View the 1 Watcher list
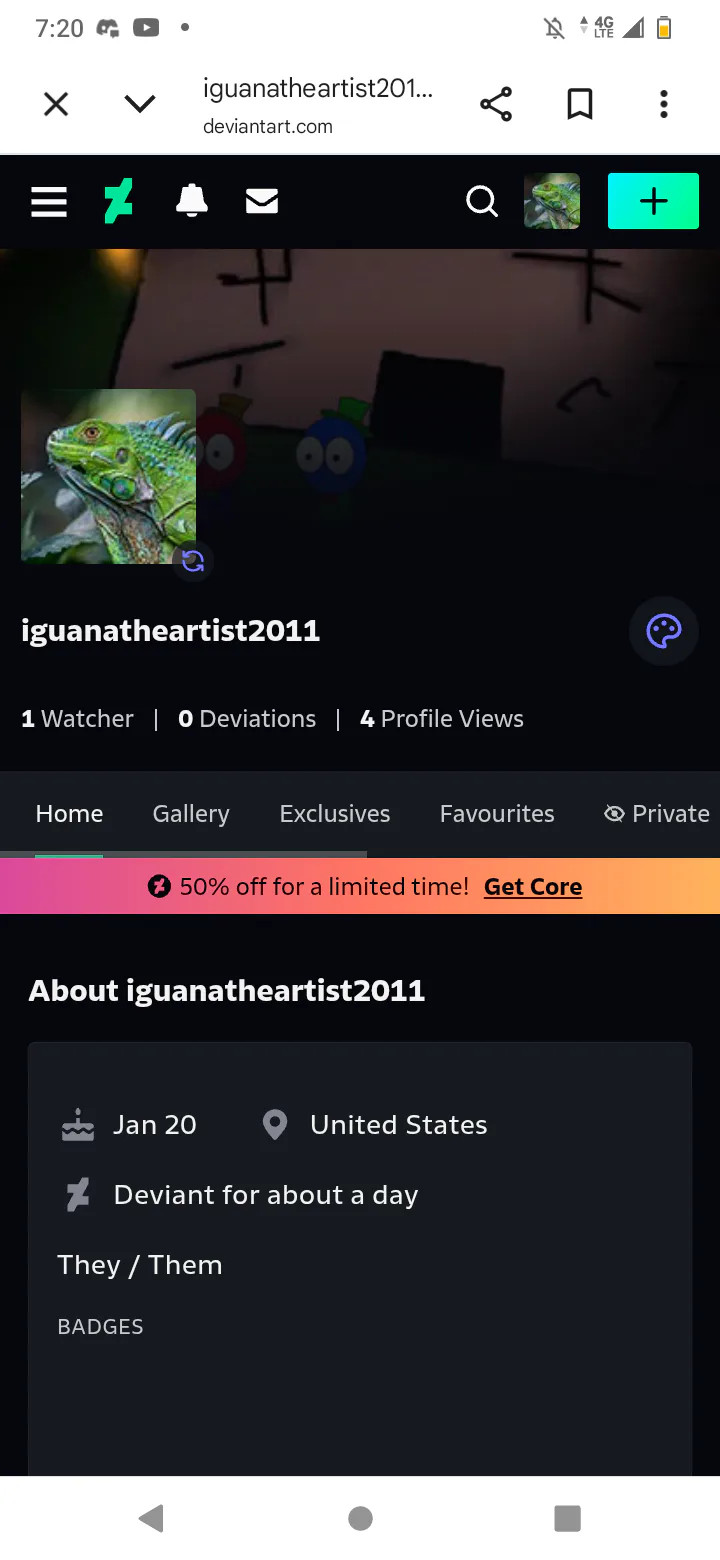This screenshot has width=720, height=1560. (77, 719)
